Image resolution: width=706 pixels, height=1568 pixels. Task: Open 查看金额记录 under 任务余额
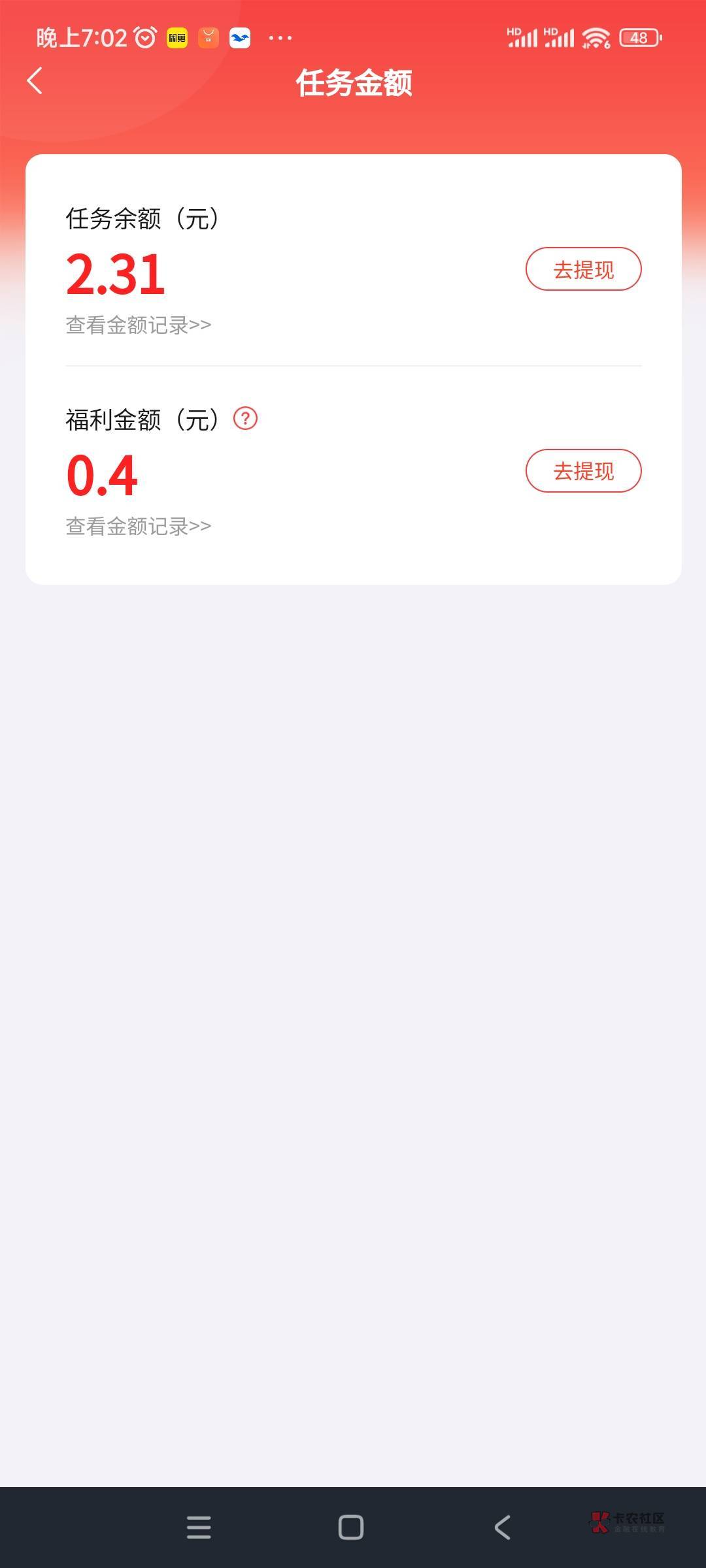pos(139,325)
